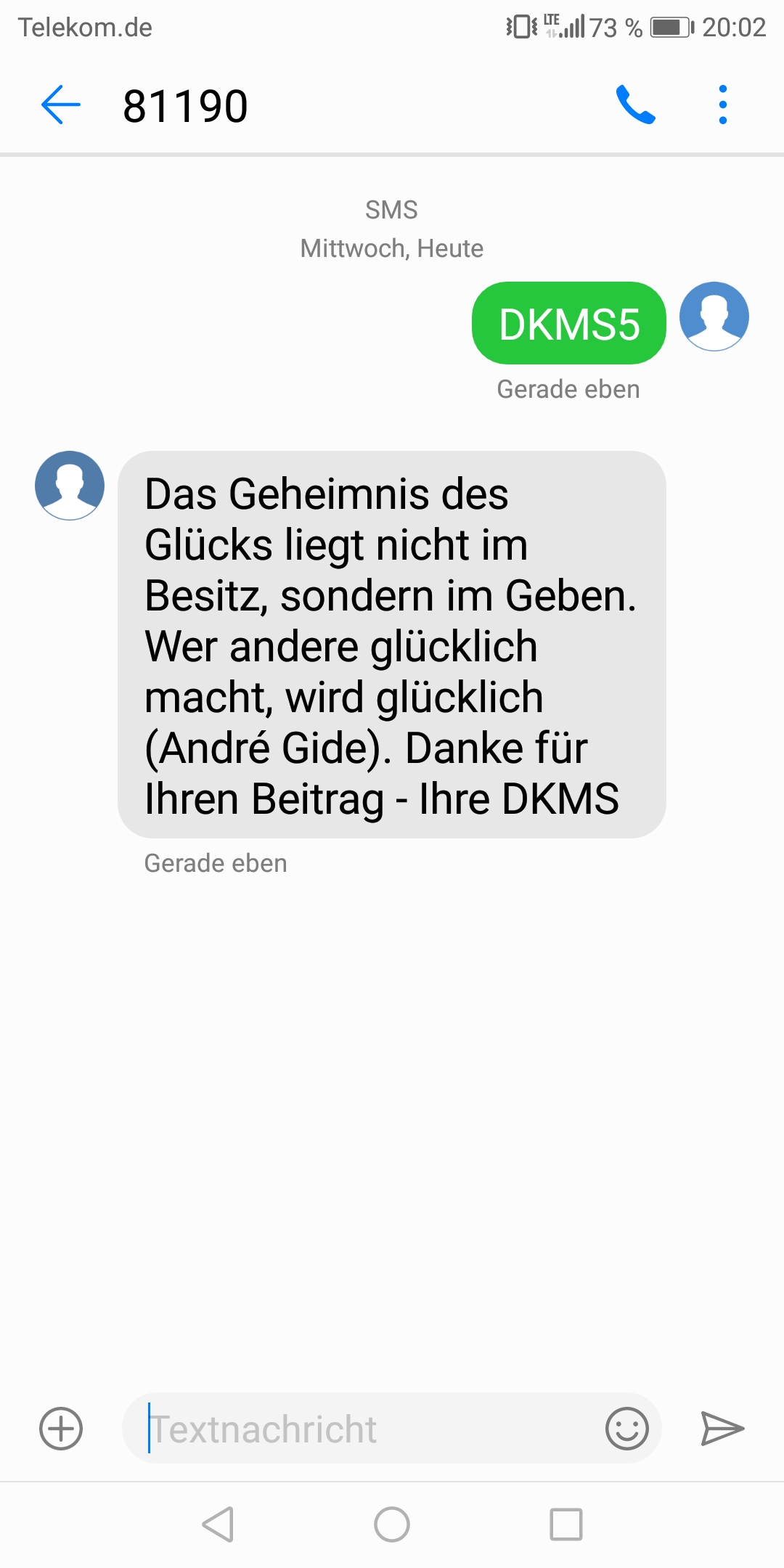Image resolution: width=784 pixels, height=1568 pixels.
Task: Open the sender avatar beside the received message
Action: [70, 486]
